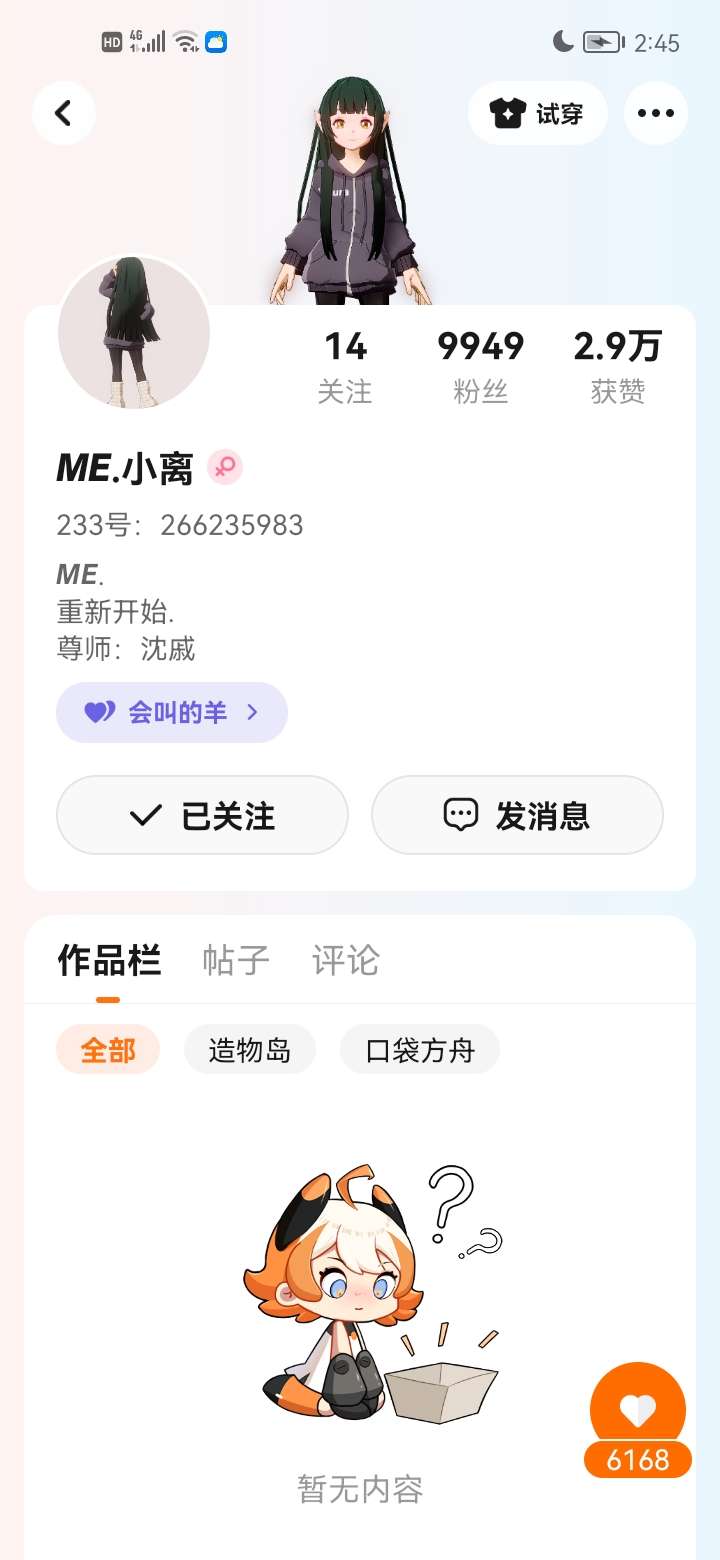Select the 作品栏 tab
This screenshot has height=1560, width=720.
click(x=109, y=960)
